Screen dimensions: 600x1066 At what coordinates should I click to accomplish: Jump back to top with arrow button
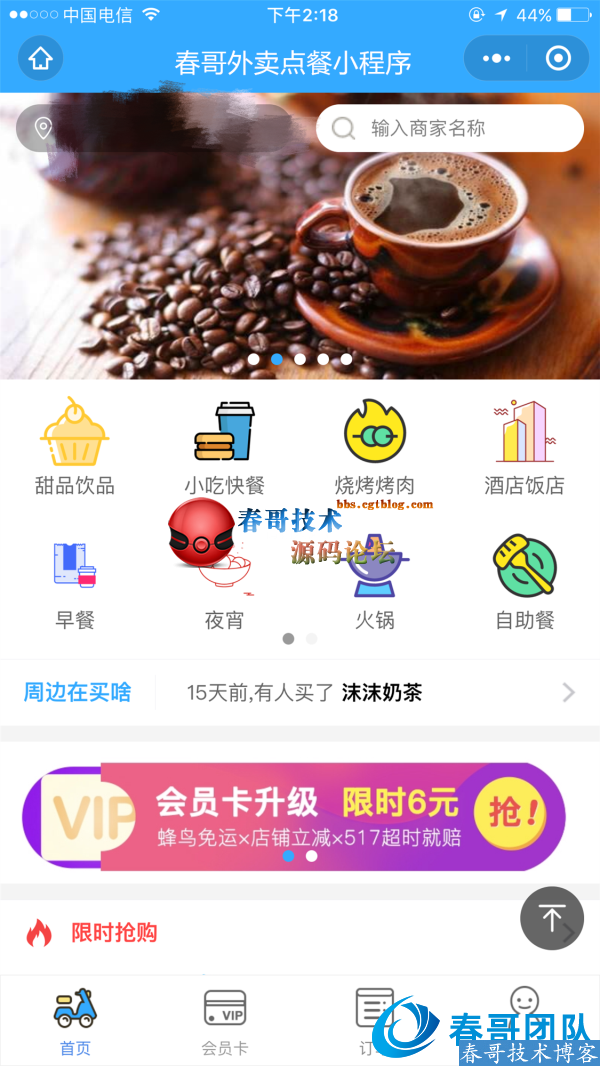[x=551, y=918]
